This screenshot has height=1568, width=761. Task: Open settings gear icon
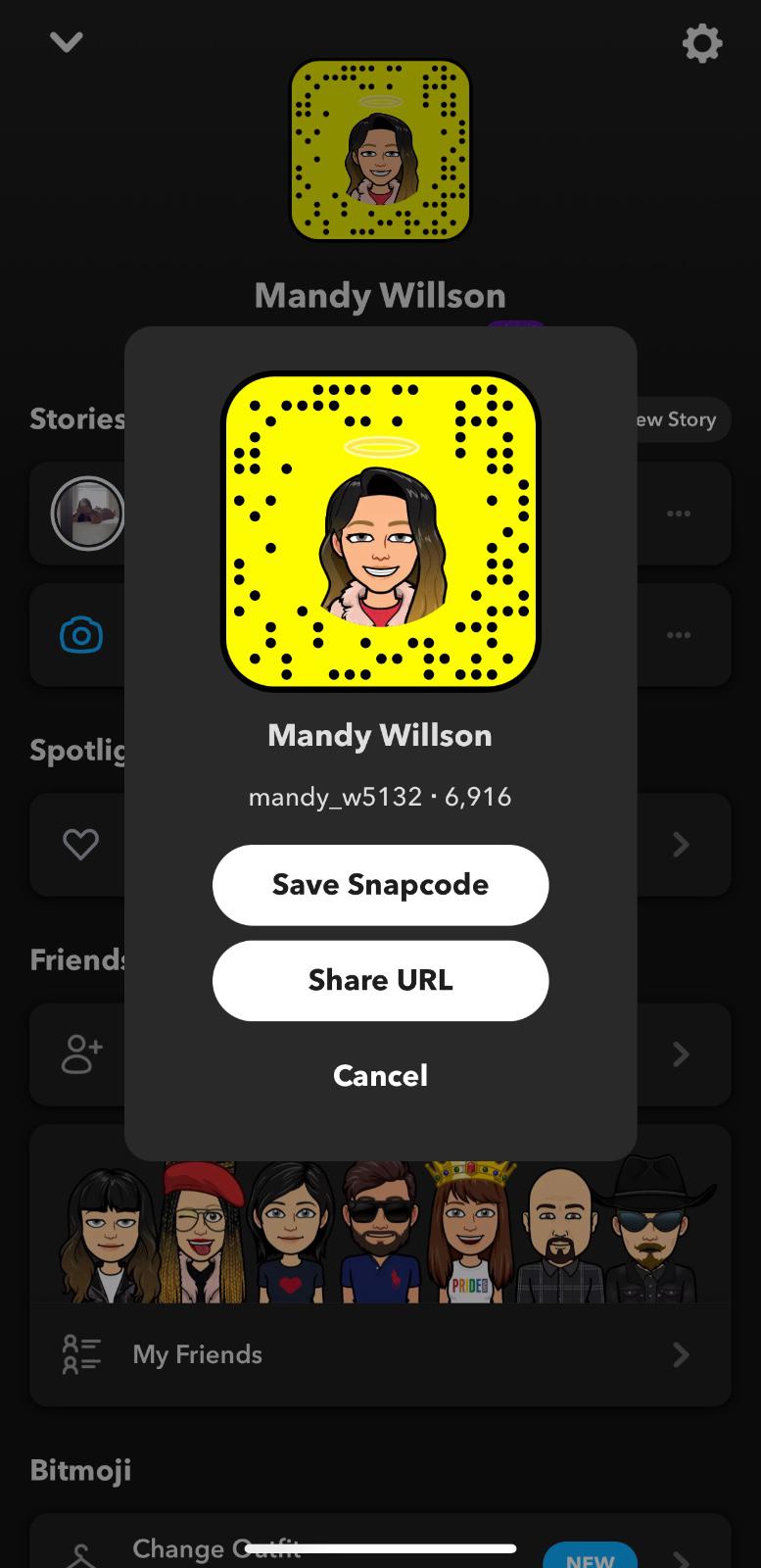tap(701, 44)
